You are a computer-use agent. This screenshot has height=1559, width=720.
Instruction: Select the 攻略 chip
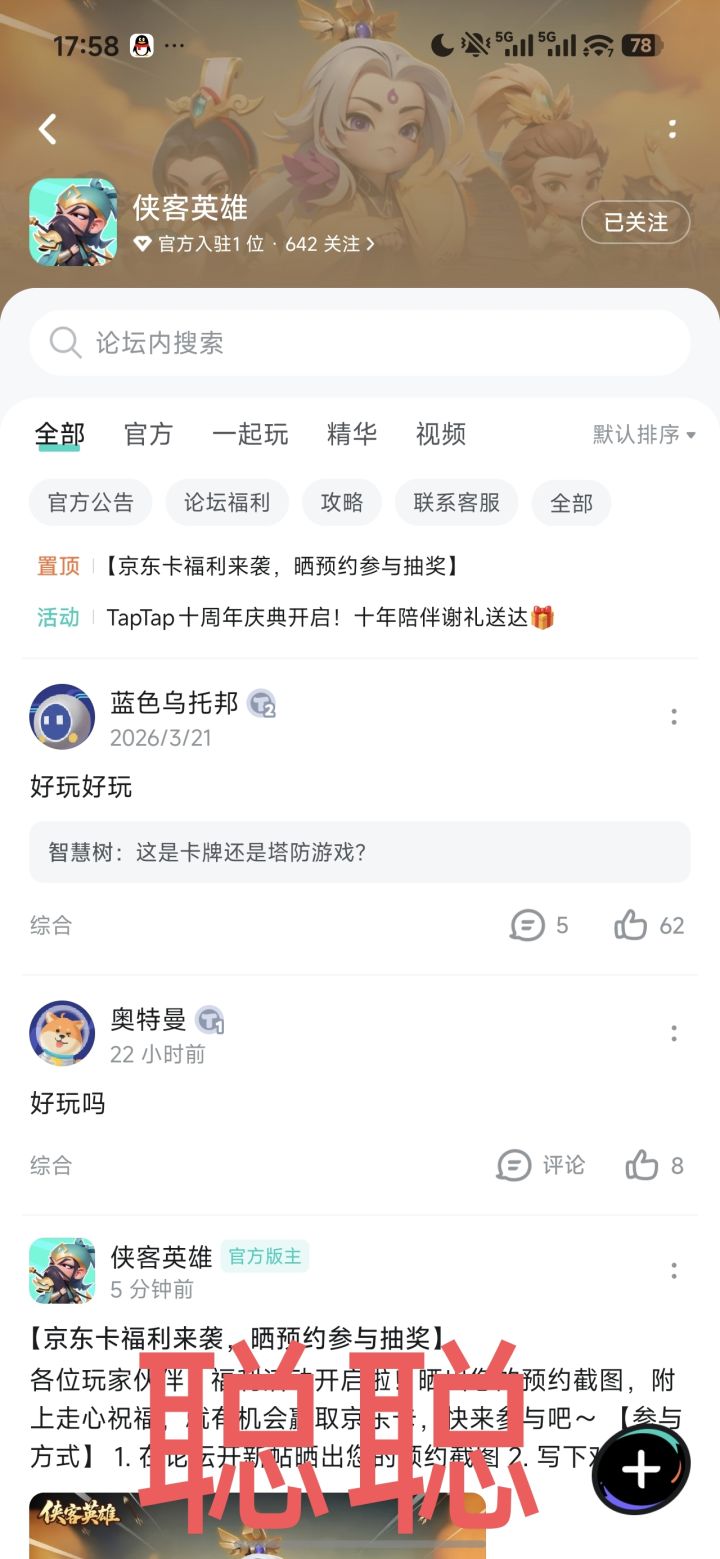(x=342, y=502)
